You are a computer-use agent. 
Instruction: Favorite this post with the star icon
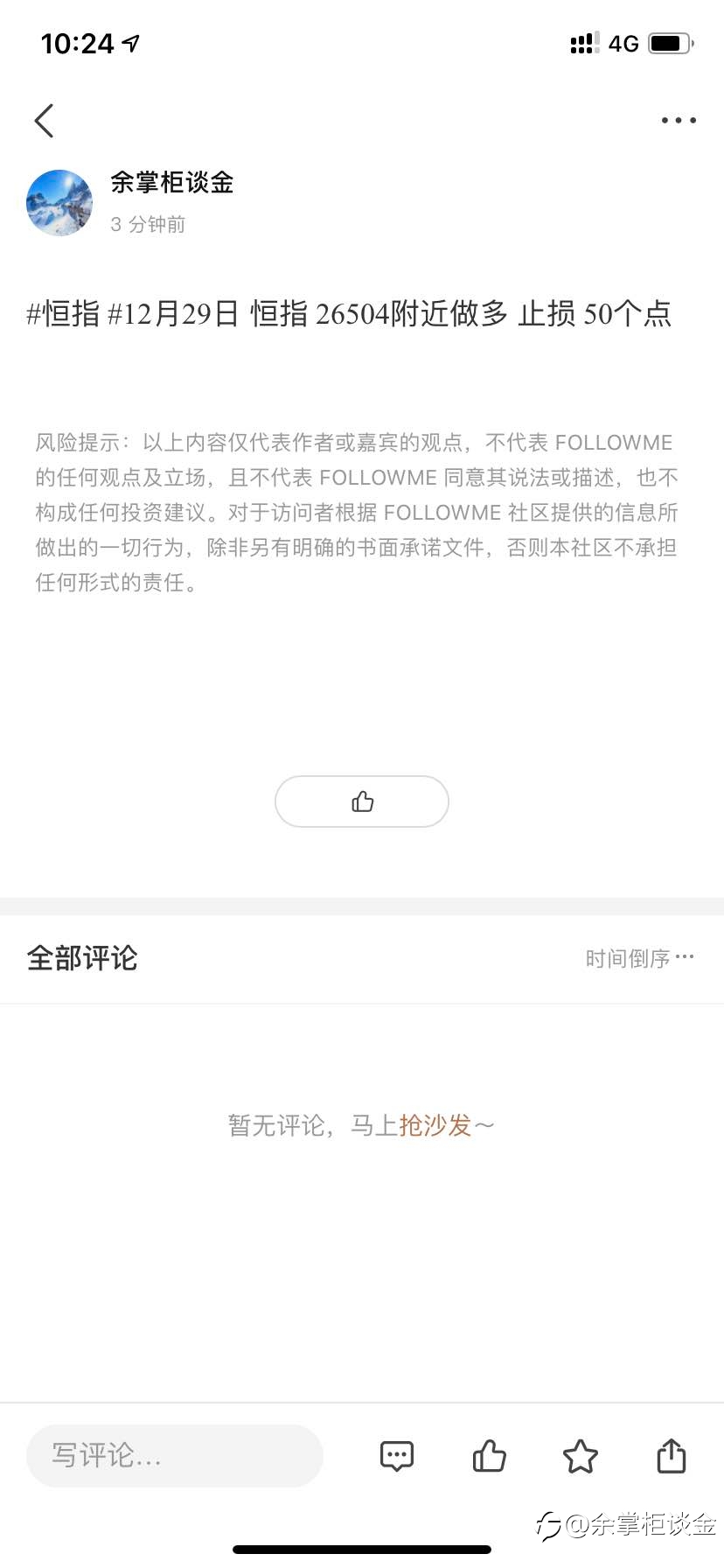[581, 1456]
